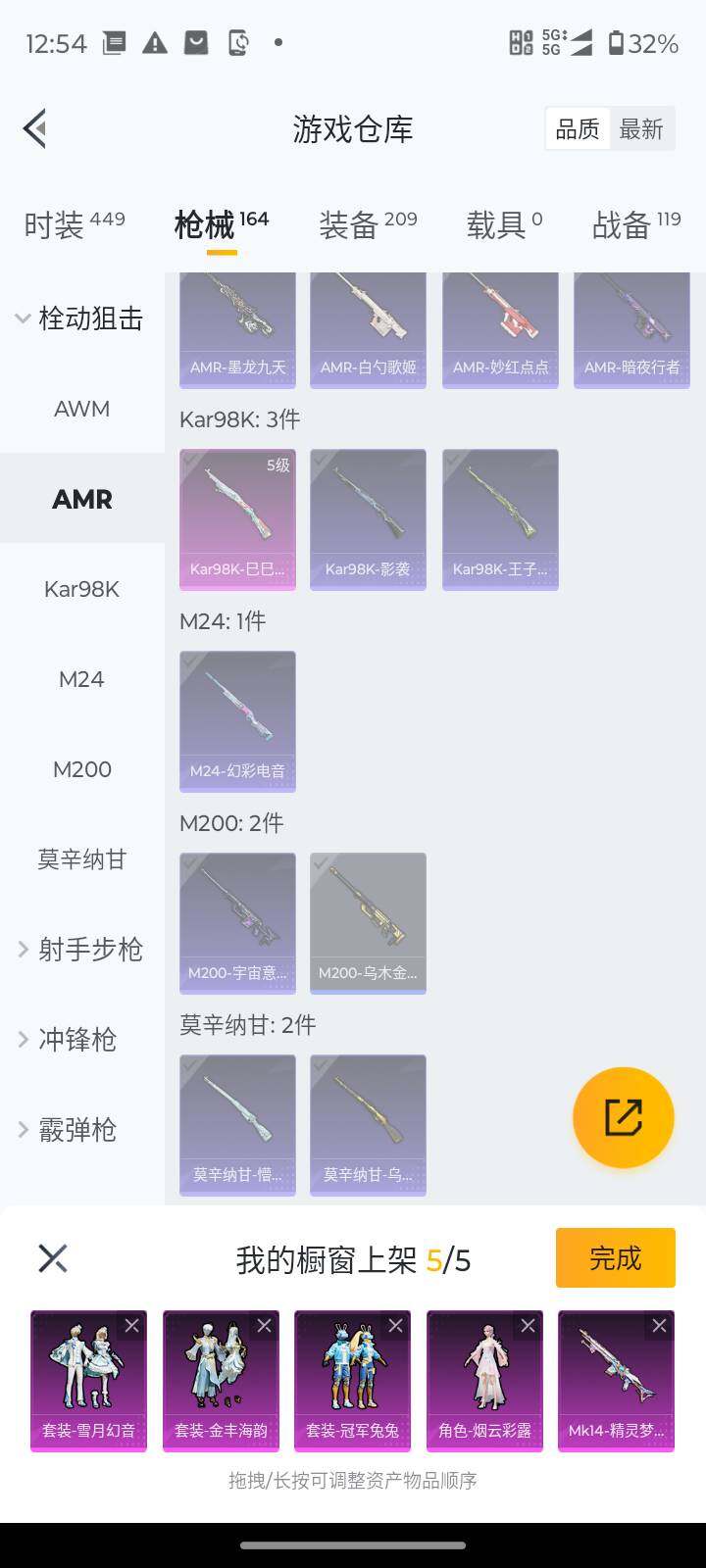The height and width of the screenshot is (1568, 706).
Task: Select the Kar98K-影袭 skin
Action: (x=368, y=519)
